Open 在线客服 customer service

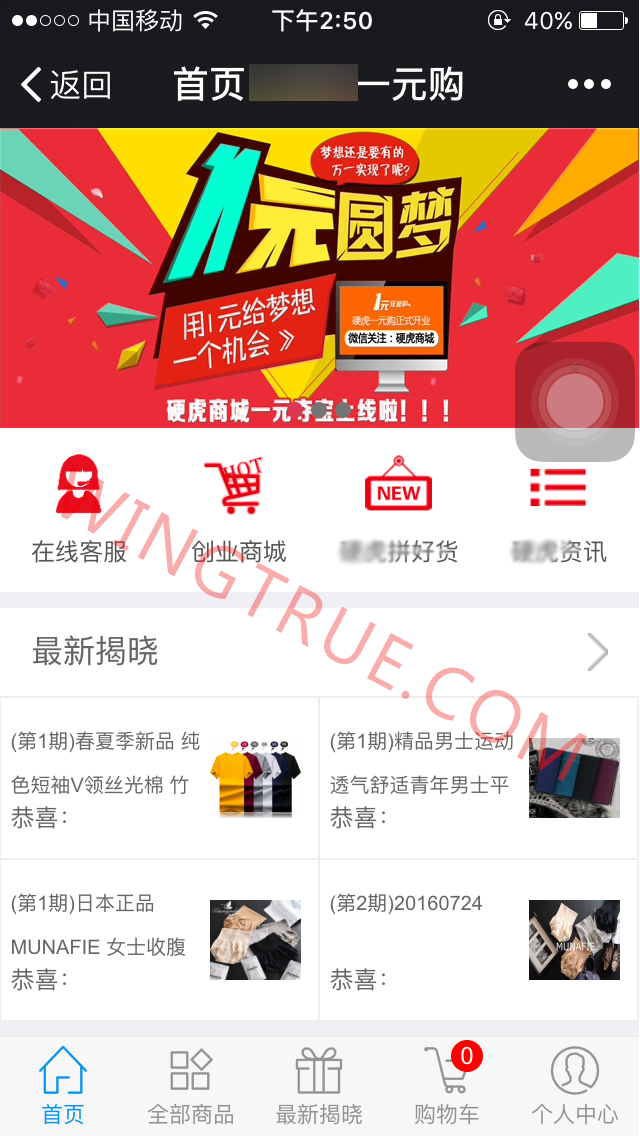coord(79,510)
